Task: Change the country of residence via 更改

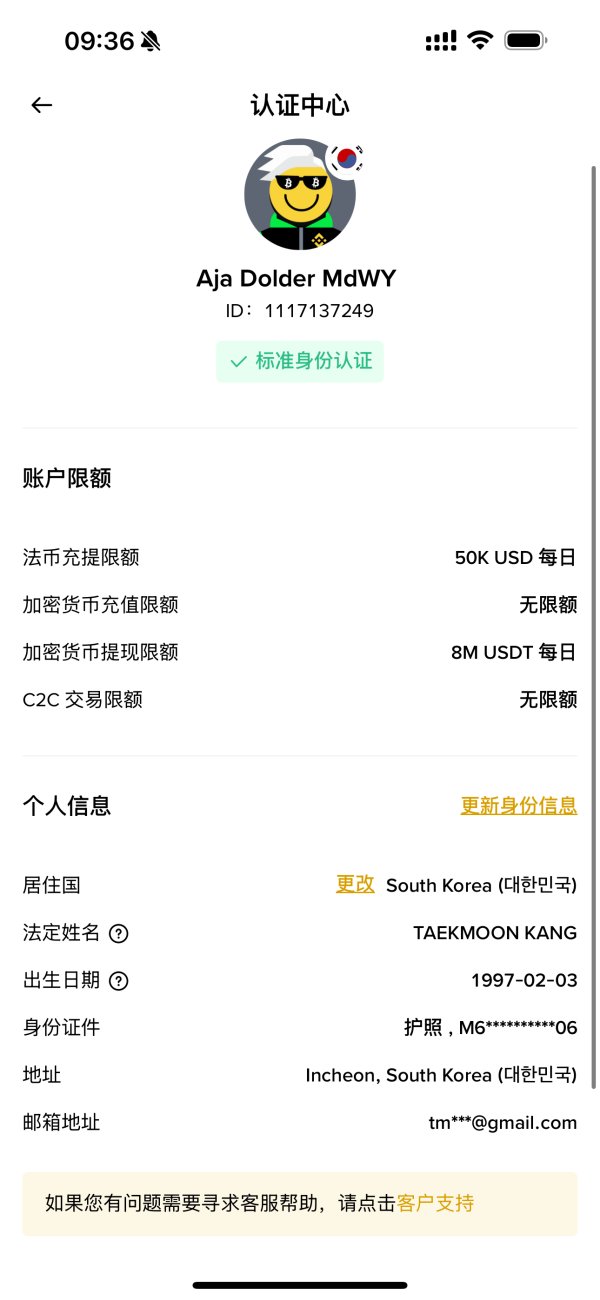Action: pos(355,884)
